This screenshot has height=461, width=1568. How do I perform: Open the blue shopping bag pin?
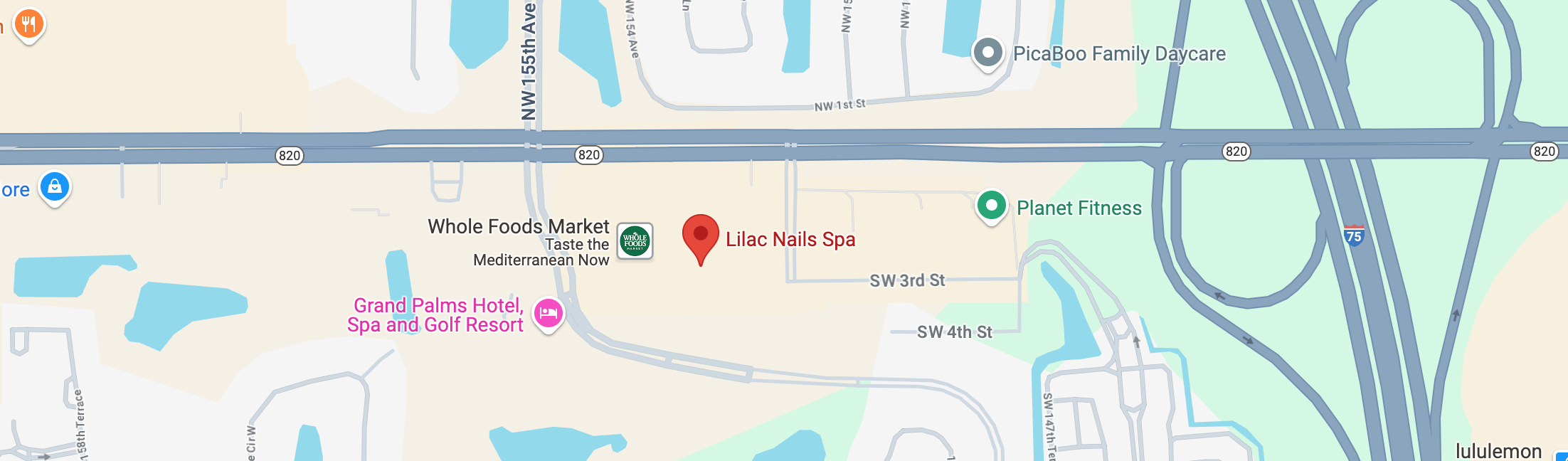click(x=55, y=188)
